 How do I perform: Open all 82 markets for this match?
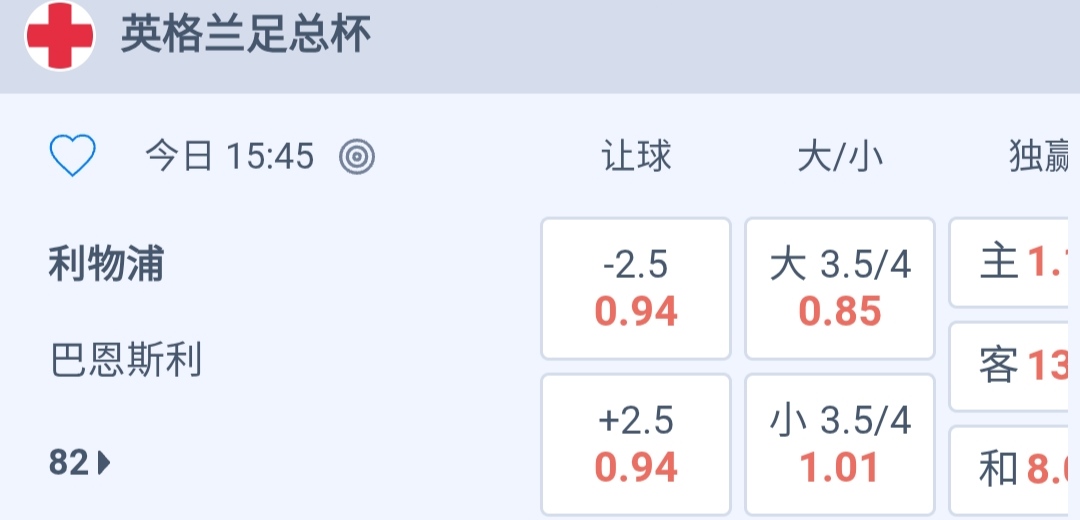tap(80, 462)
